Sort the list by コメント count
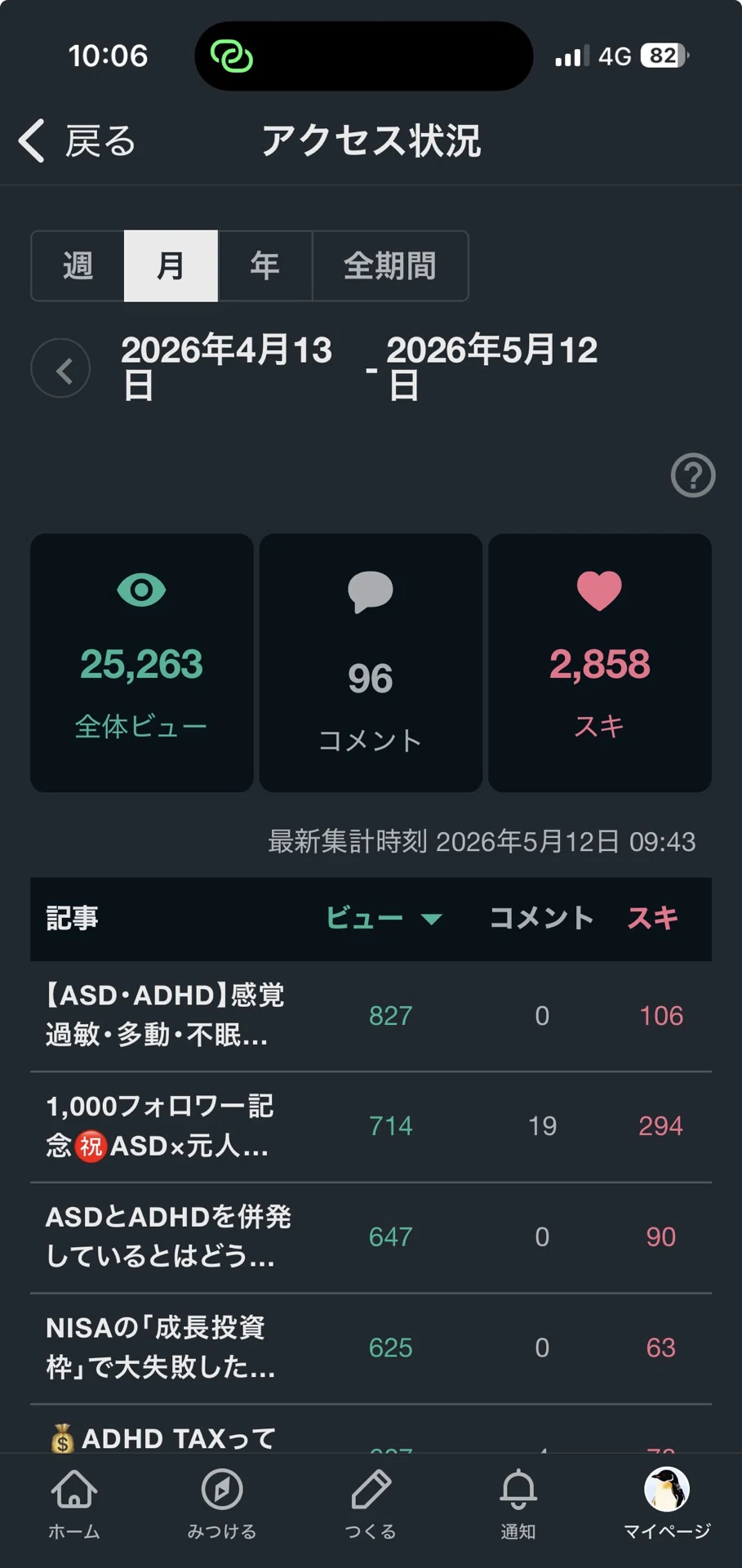 coord(540,919)
